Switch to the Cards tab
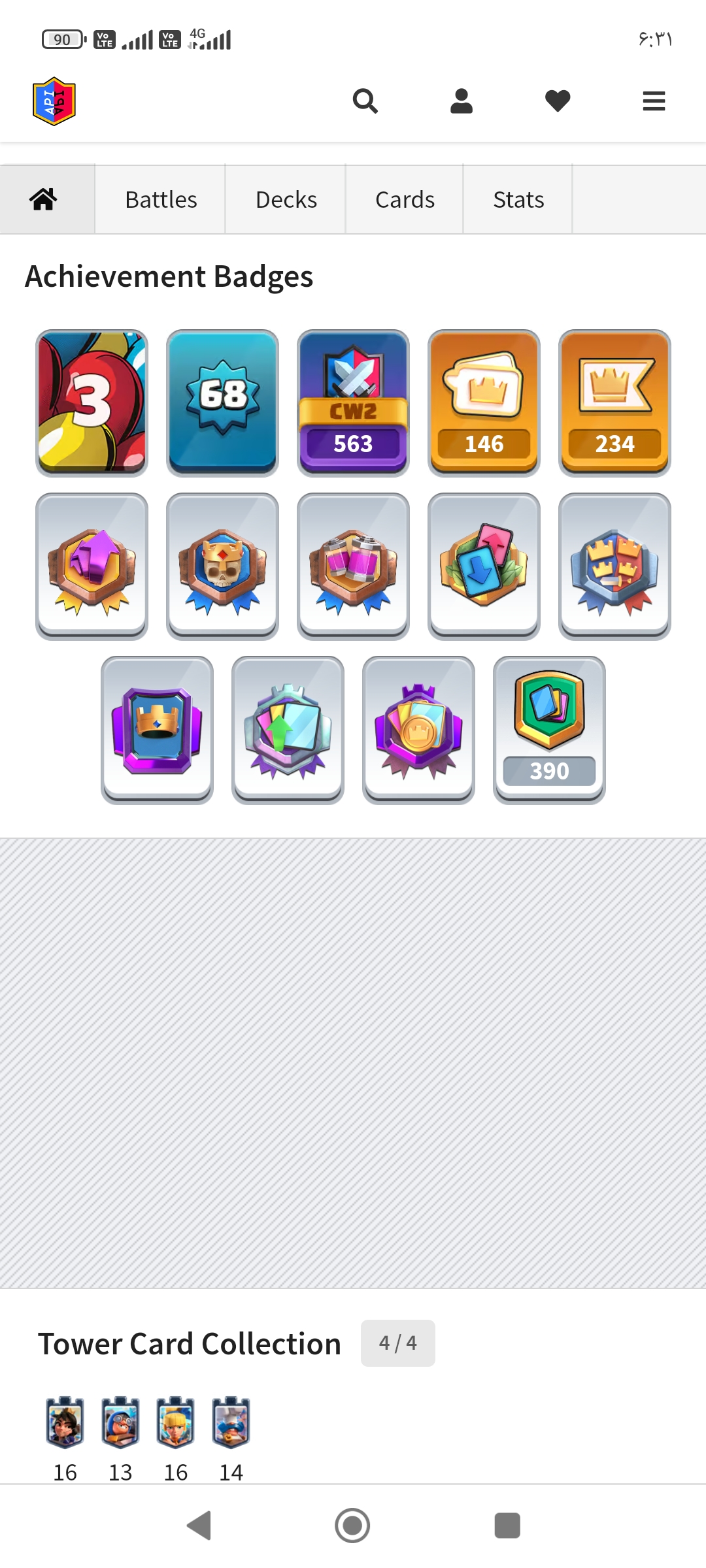The width and height of the screenshot is (706, 1568). click(405, 199)
